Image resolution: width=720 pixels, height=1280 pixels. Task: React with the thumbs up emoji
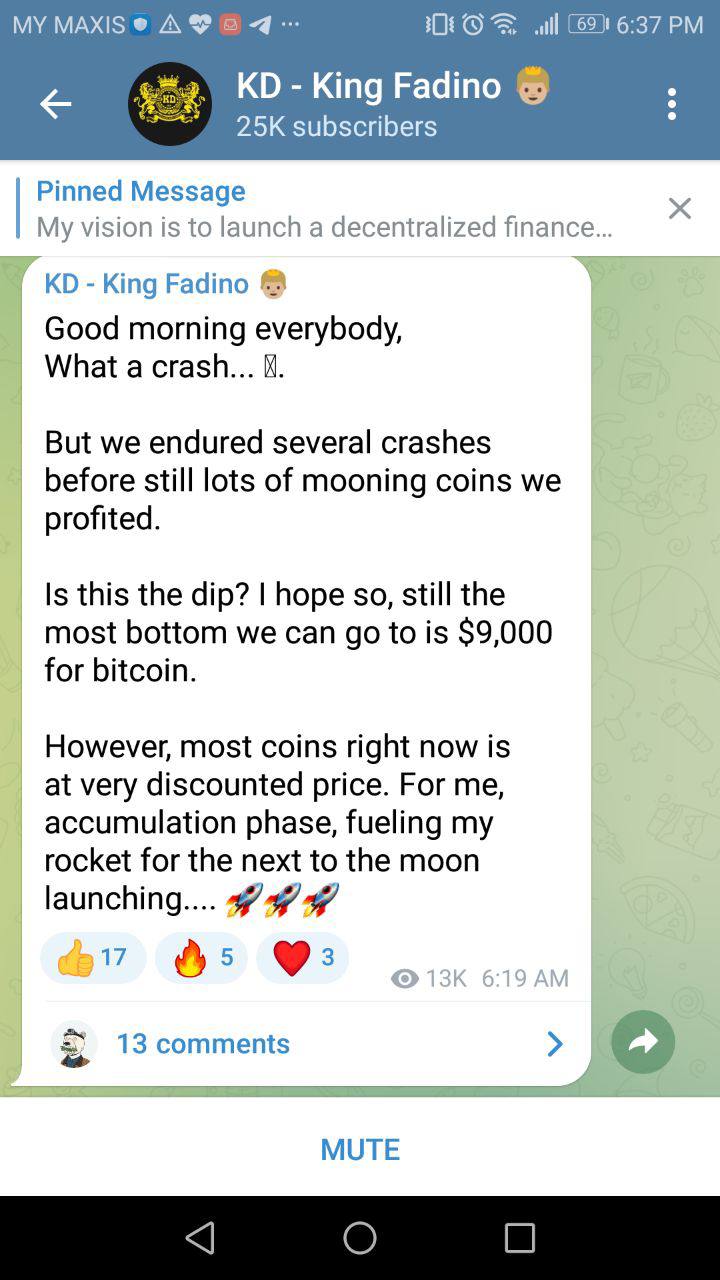pyautogui.click(x=93, y=958)
